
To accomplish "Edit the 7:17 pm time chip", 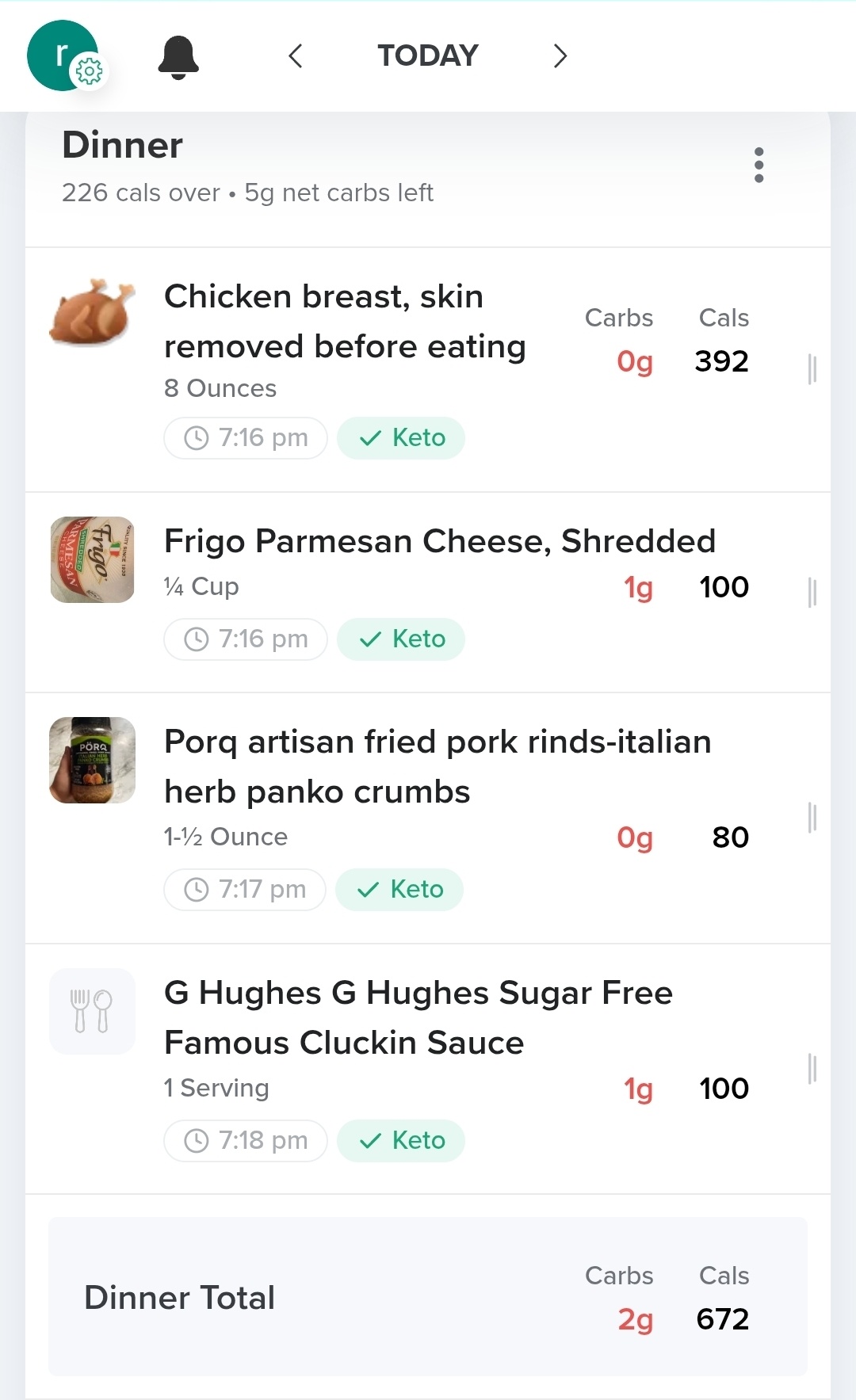I will click(245, 890).
